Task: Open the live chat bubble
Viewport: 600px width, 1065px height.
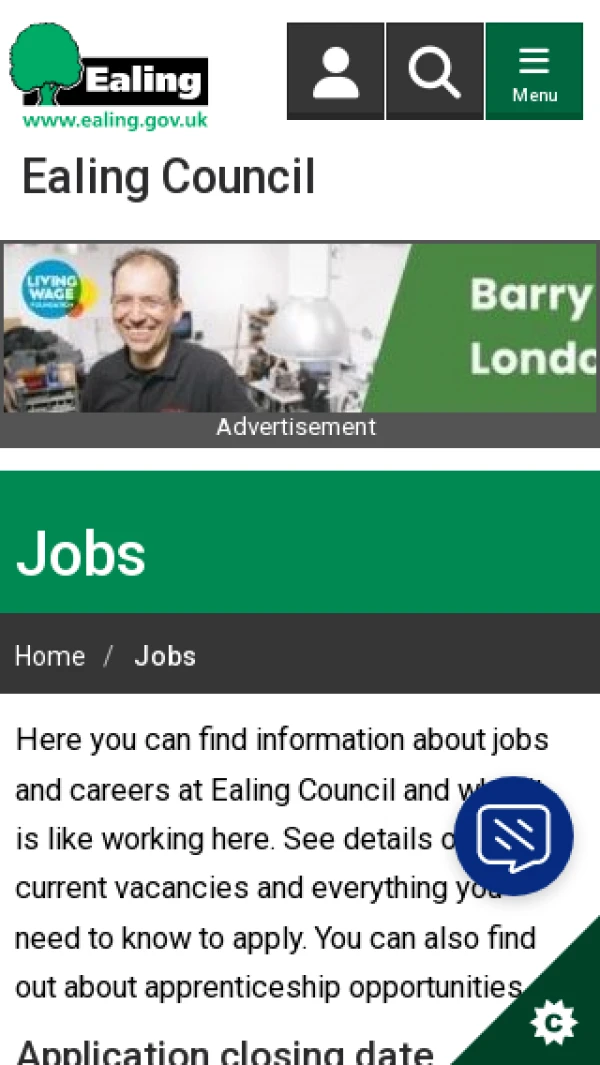Action: [514, 836]
